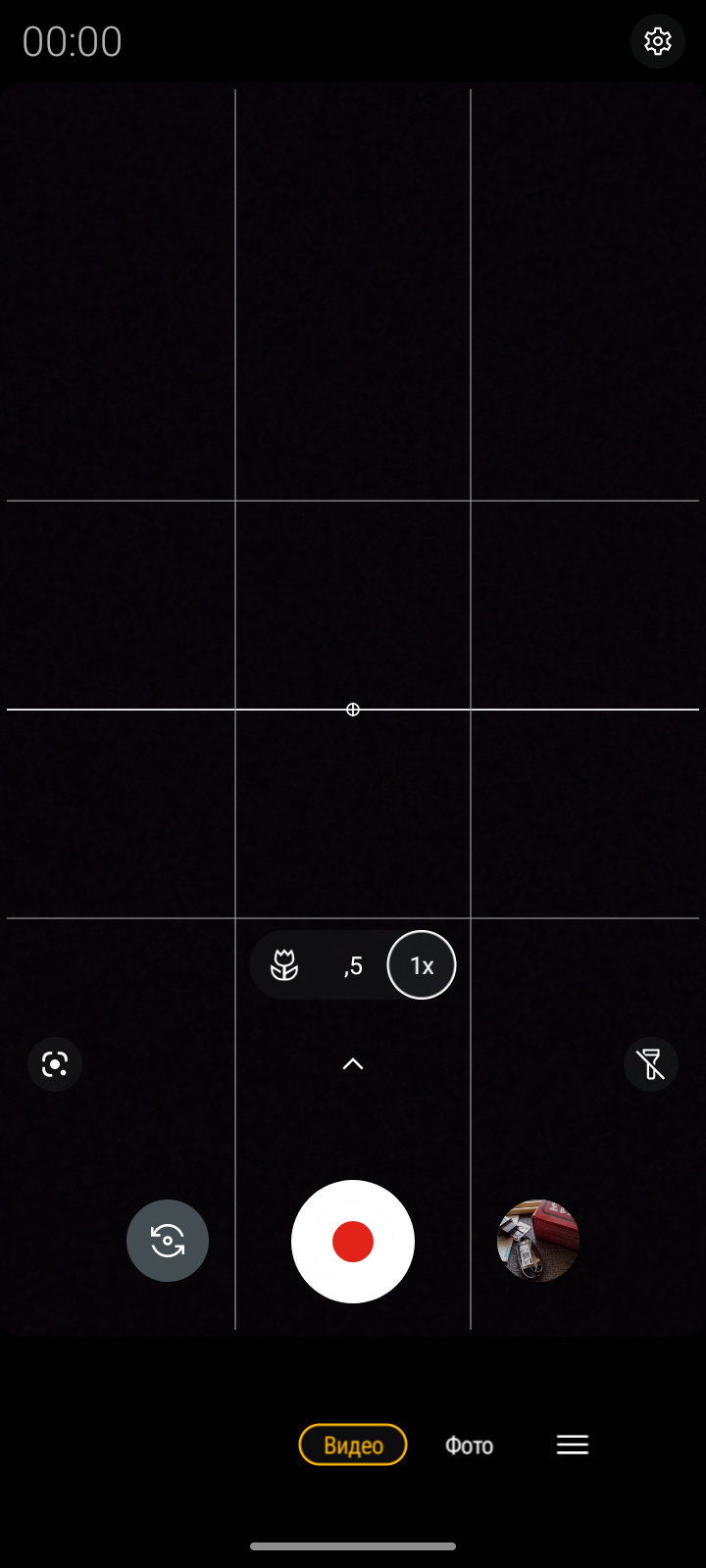Select the Видео mode tab
This screenshot has height=1568, width=706.
click(x=353, y=1445)
